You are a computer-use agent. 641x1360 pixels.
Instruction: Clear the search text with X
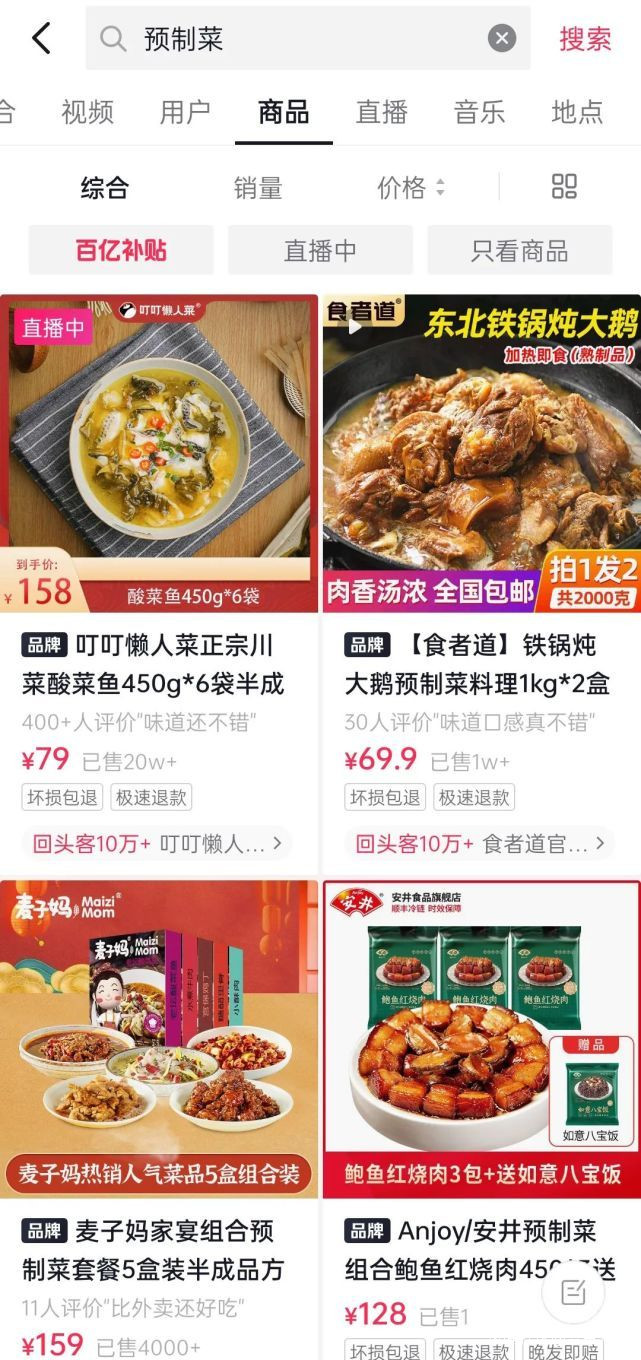click(x=502, y=39)
